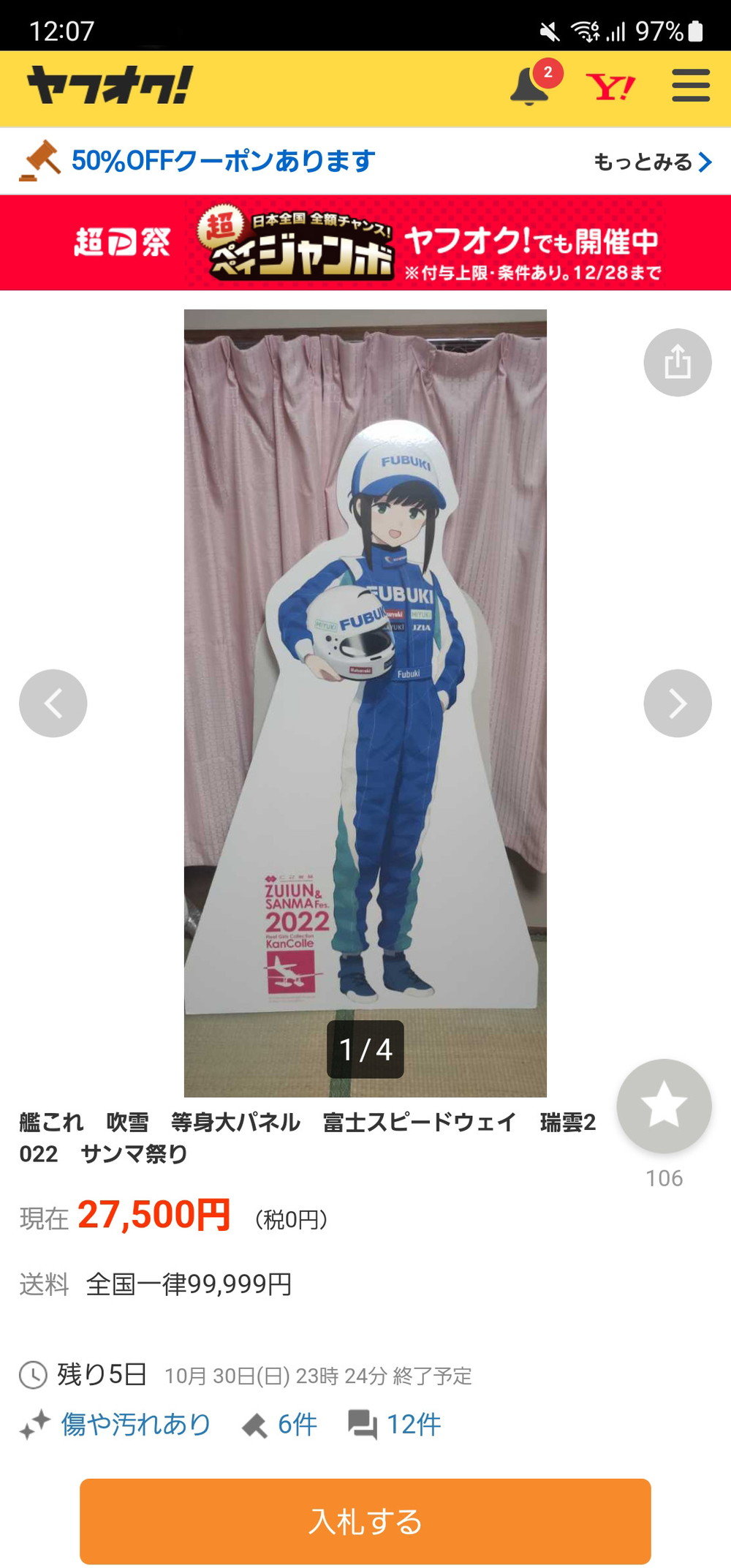The image size is (731, 1568).
Task: Share this auction listing
Action: click(x=677, y=363)
